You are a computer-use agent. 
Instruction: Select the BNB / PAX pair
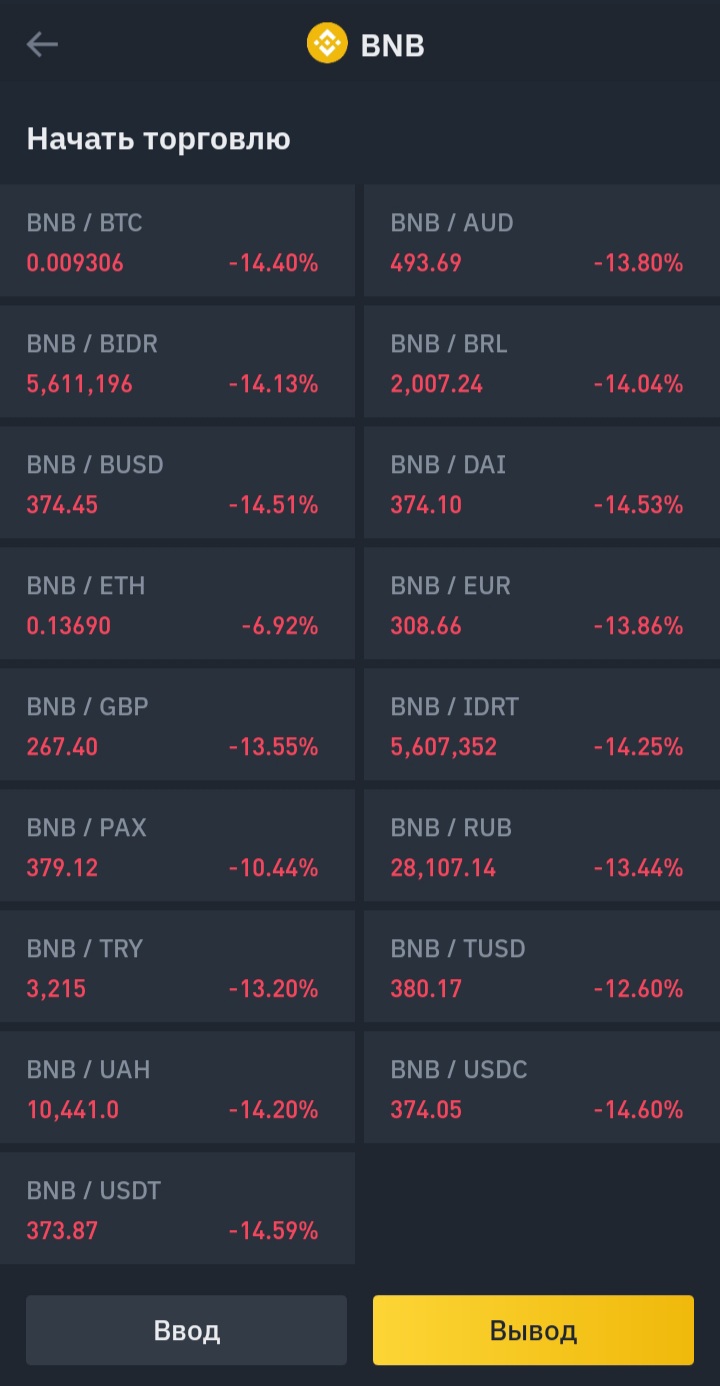coord(178,845)
